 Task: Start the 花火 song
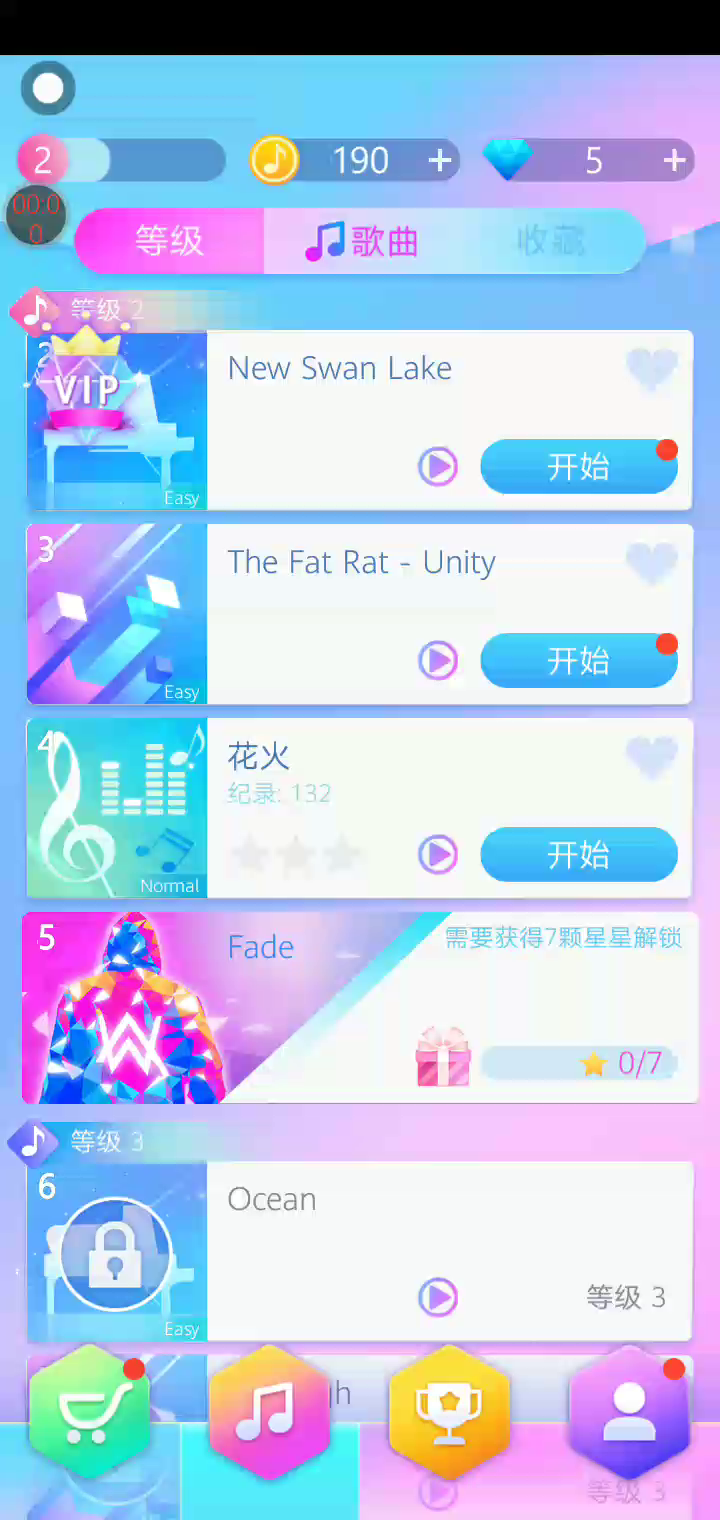[x=578, y=854]
